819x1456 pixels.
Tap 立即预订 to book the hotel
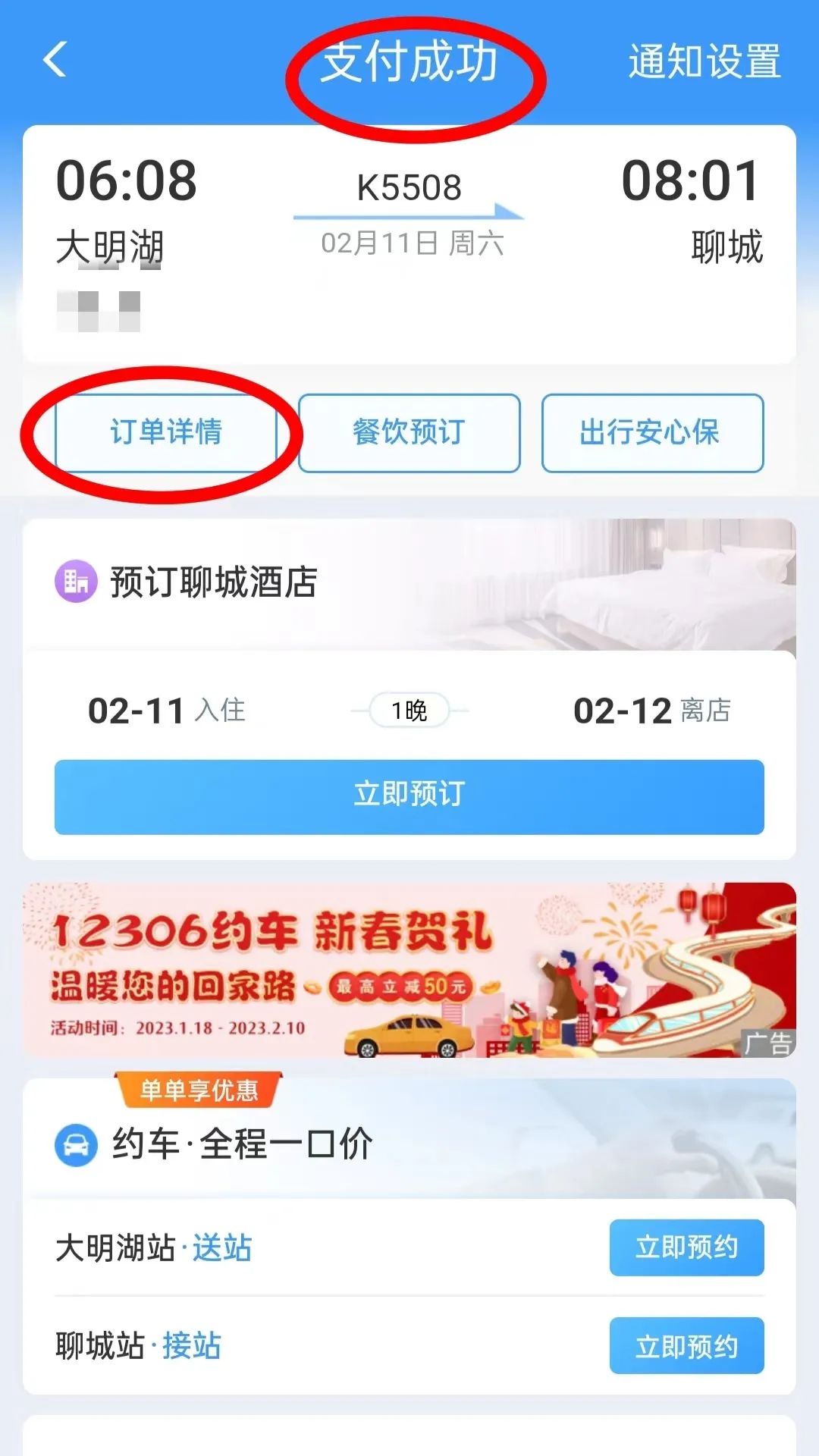409,793
